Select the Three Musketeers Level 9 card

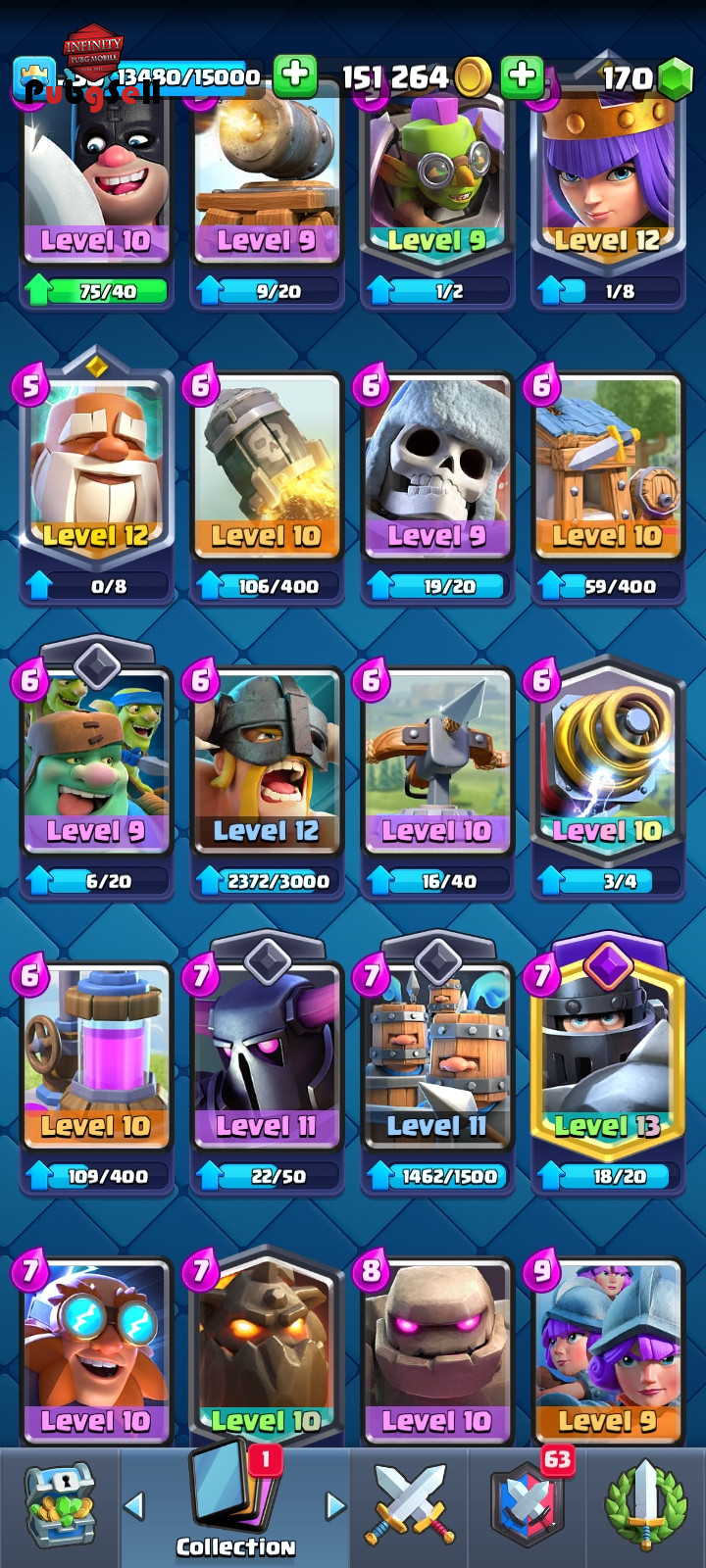pos(607,1350)
